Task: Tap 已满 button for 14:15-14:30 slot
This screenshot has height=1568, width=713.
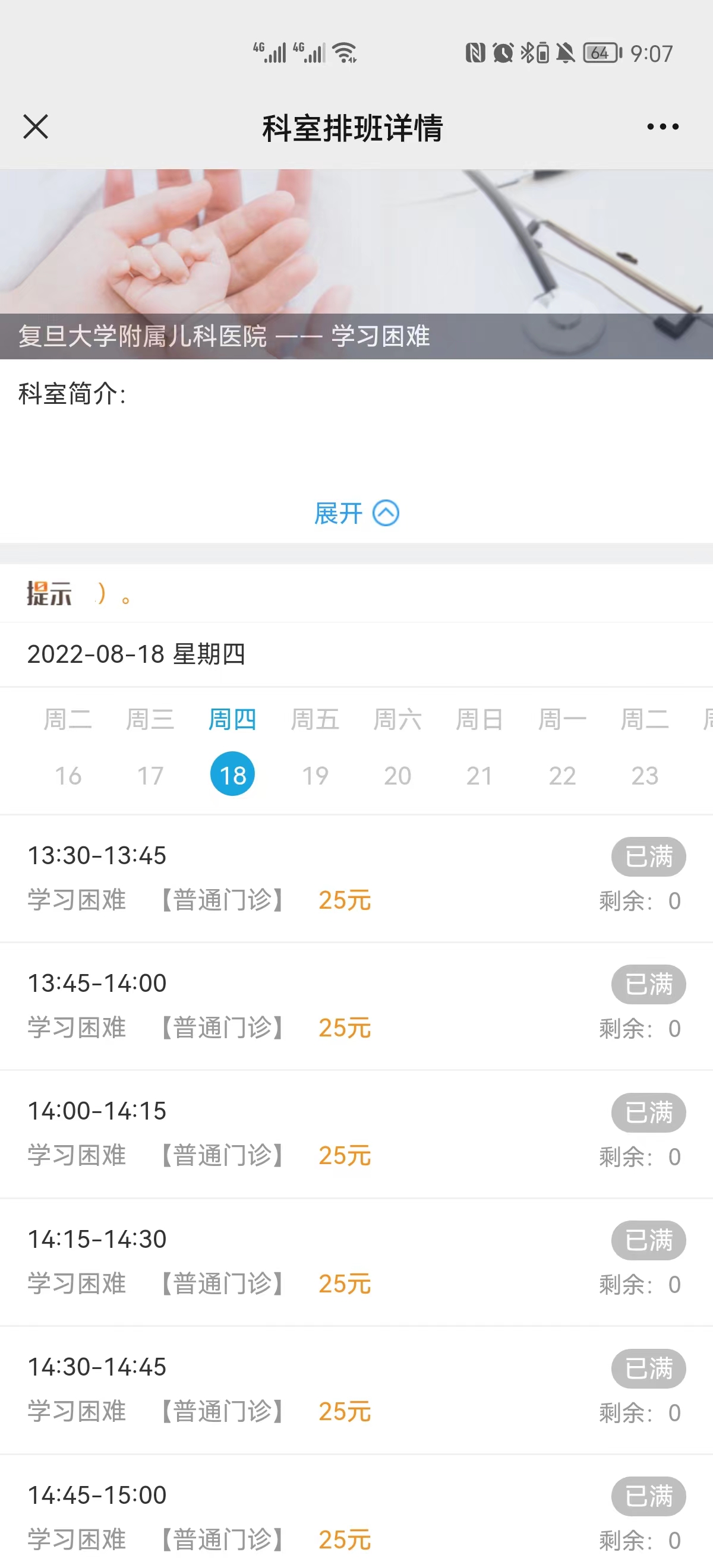Action: point(648,1240)
